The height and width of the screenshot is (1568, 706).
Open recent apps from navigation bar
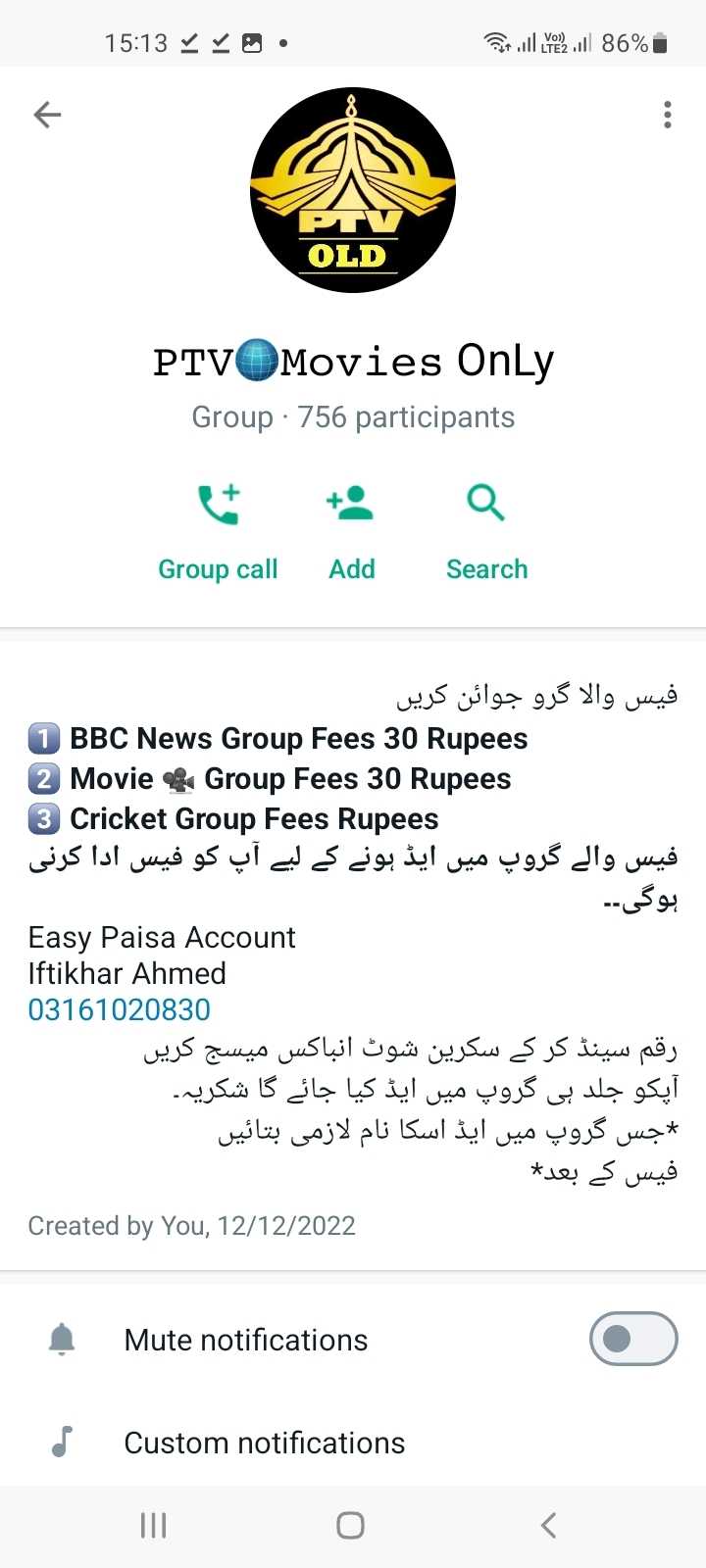pyautogui.click(x=154, y=1525)
